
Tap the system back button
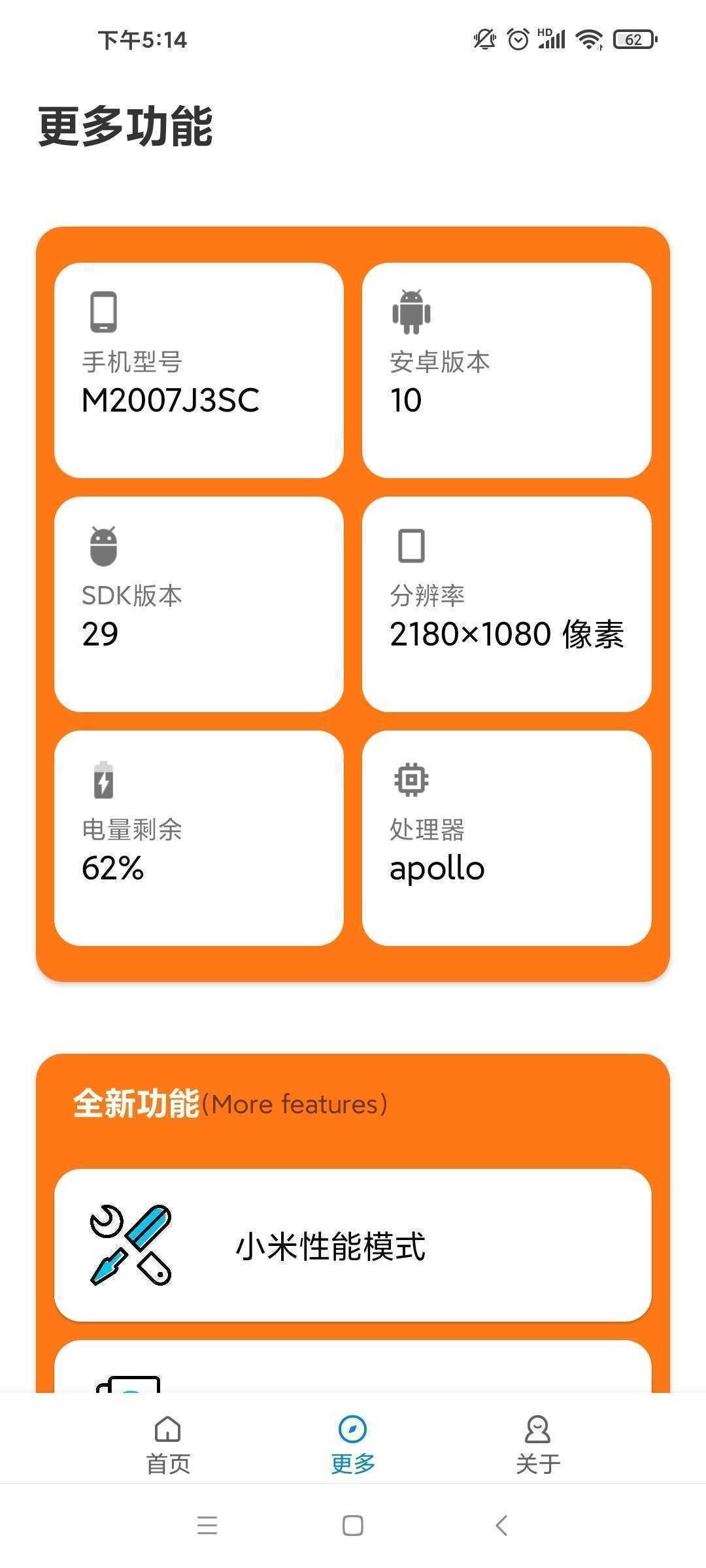501,1526
